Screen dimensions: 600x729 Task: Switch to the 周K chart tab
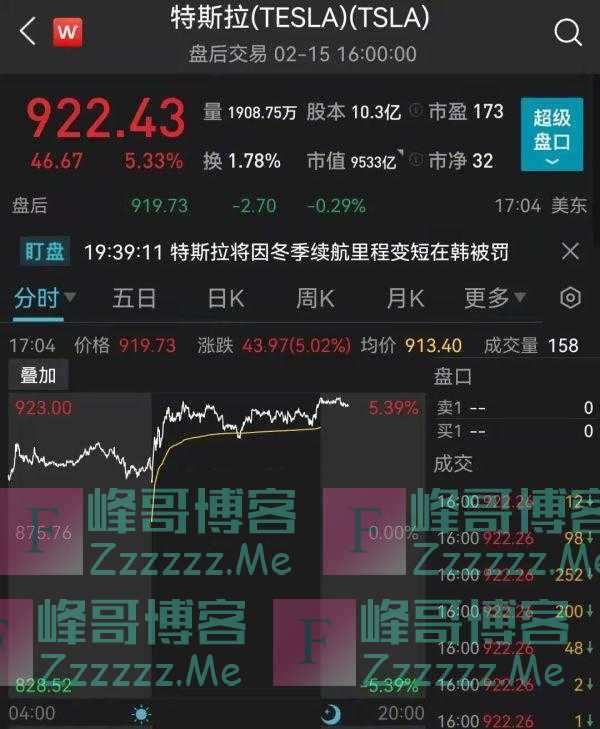point(315,298)
